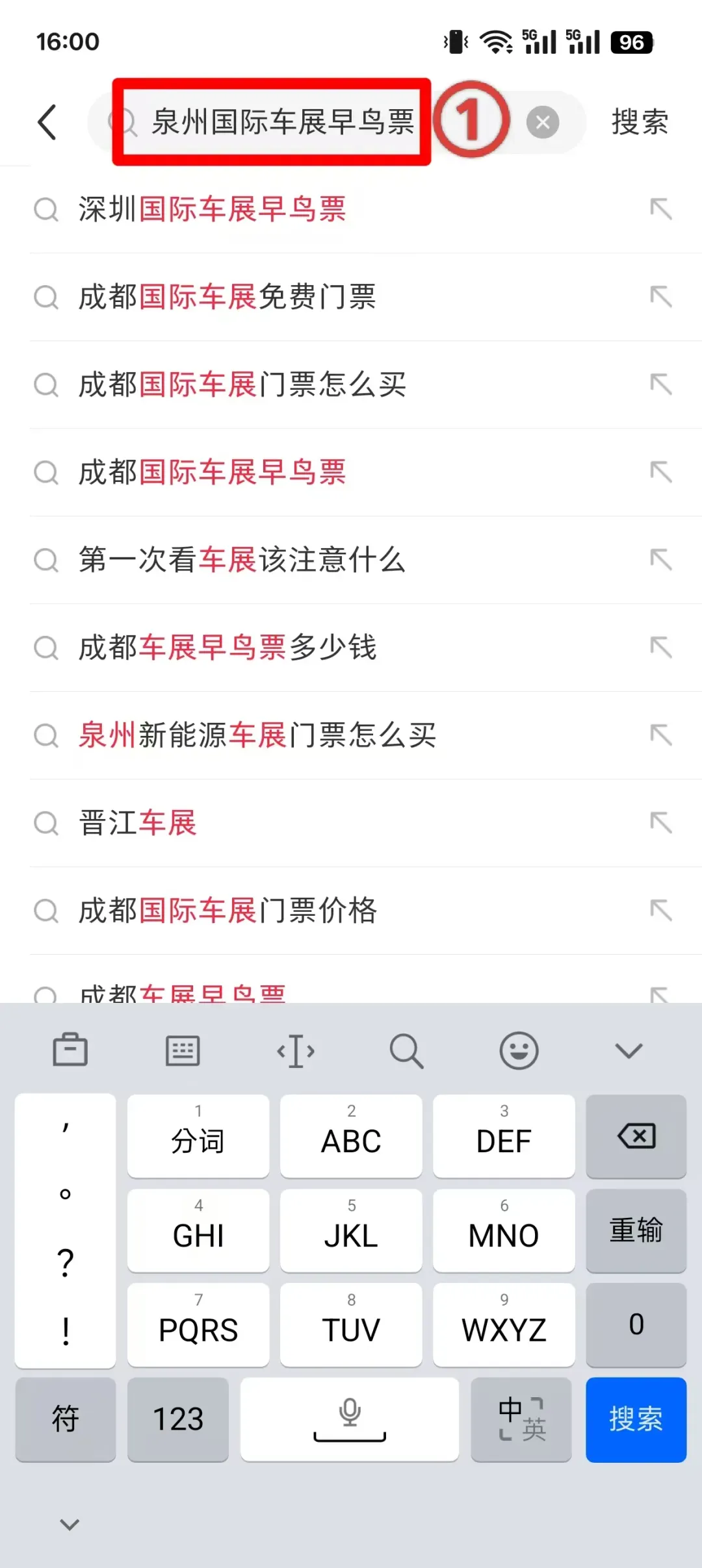Select suggestion 第一次看车展该注意什么

[242, 560]
